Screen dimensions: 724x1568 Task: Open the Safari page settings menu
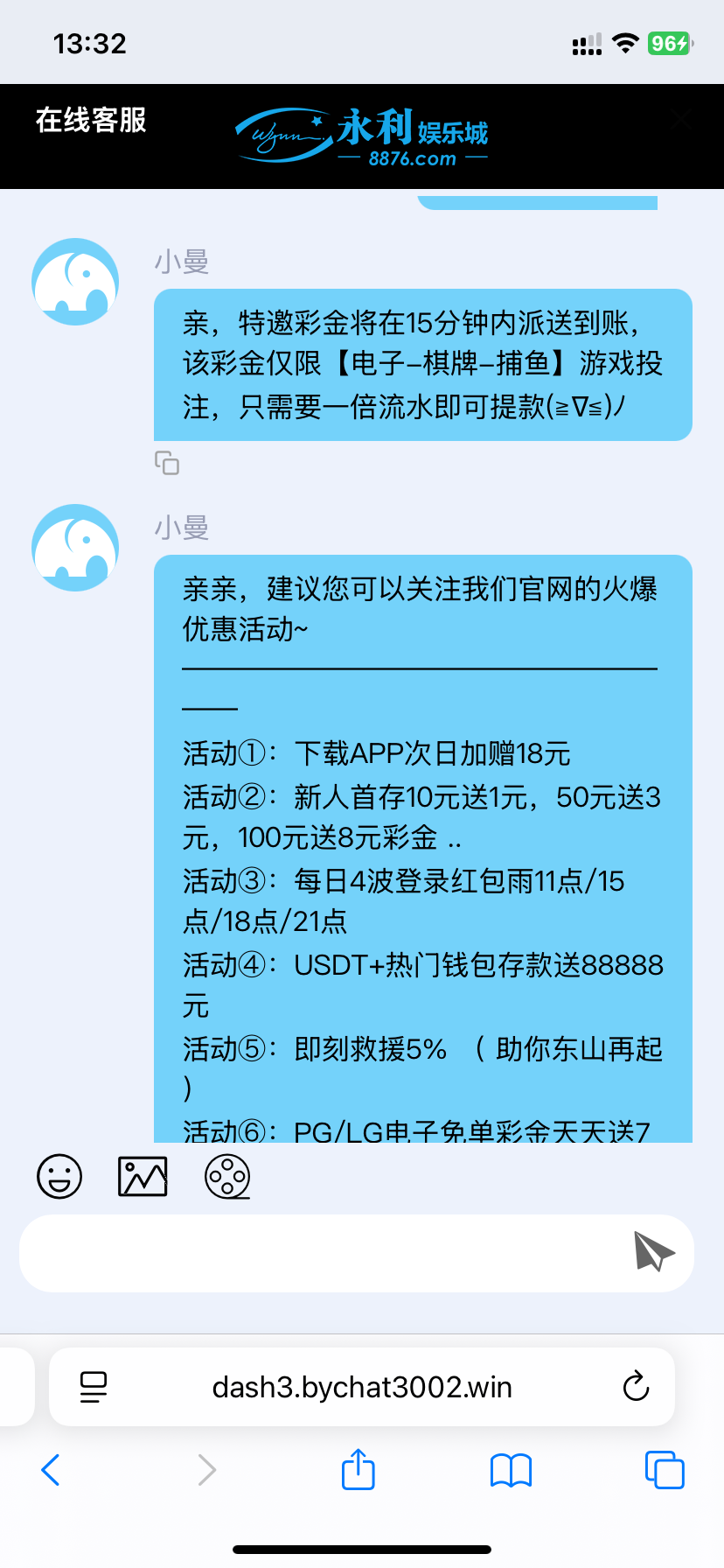[94, 1387]
